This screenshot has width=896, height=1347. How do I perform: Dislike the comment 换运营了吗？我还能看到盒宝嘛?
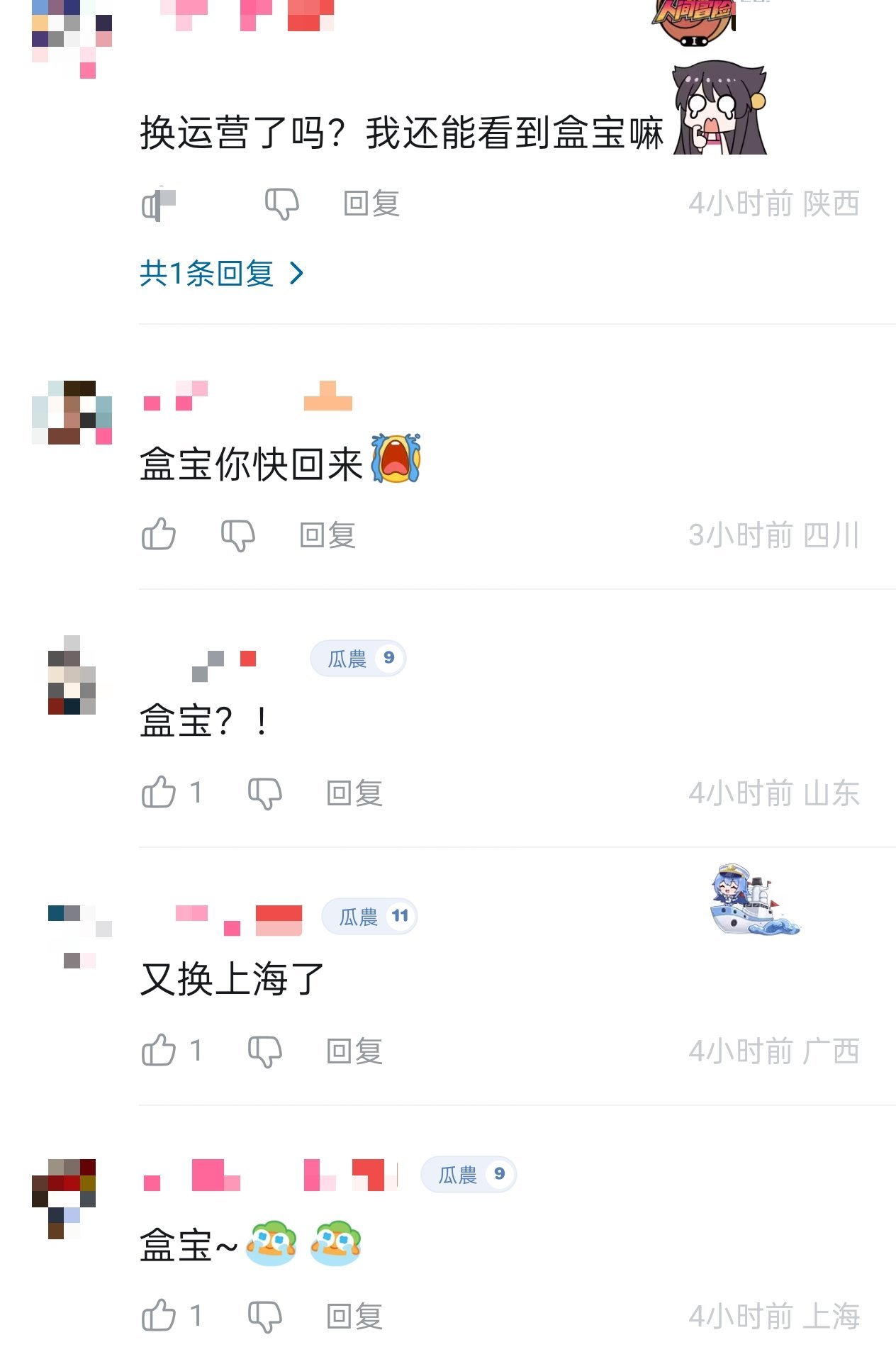pos(281,204)
